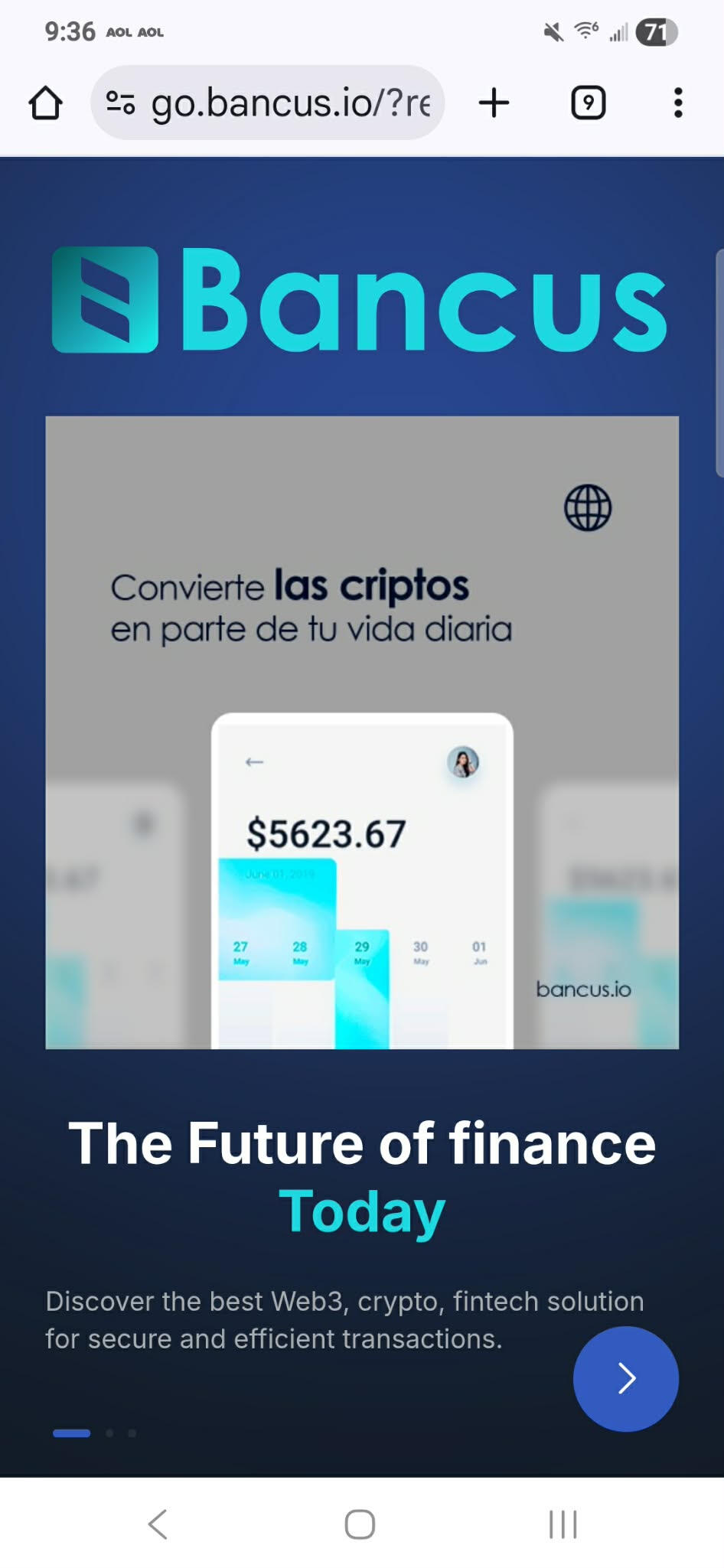Jump to the second onboarding page dot
The height and width of the screenshot is (1568, 724).
click(x=109, y=1433)
